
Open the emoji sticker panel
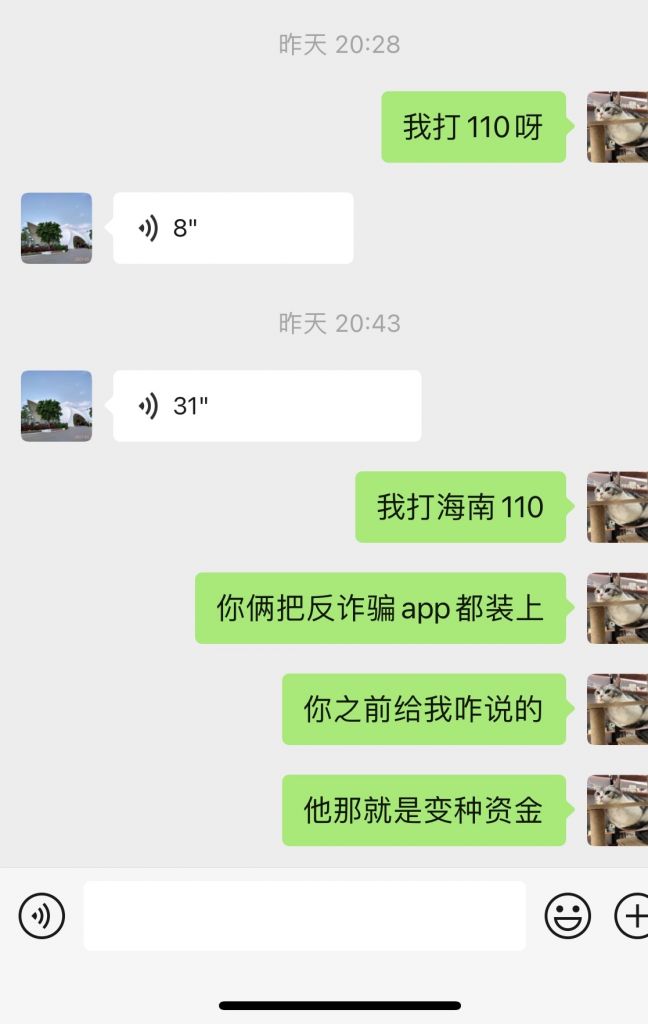[x=567, y=915]
